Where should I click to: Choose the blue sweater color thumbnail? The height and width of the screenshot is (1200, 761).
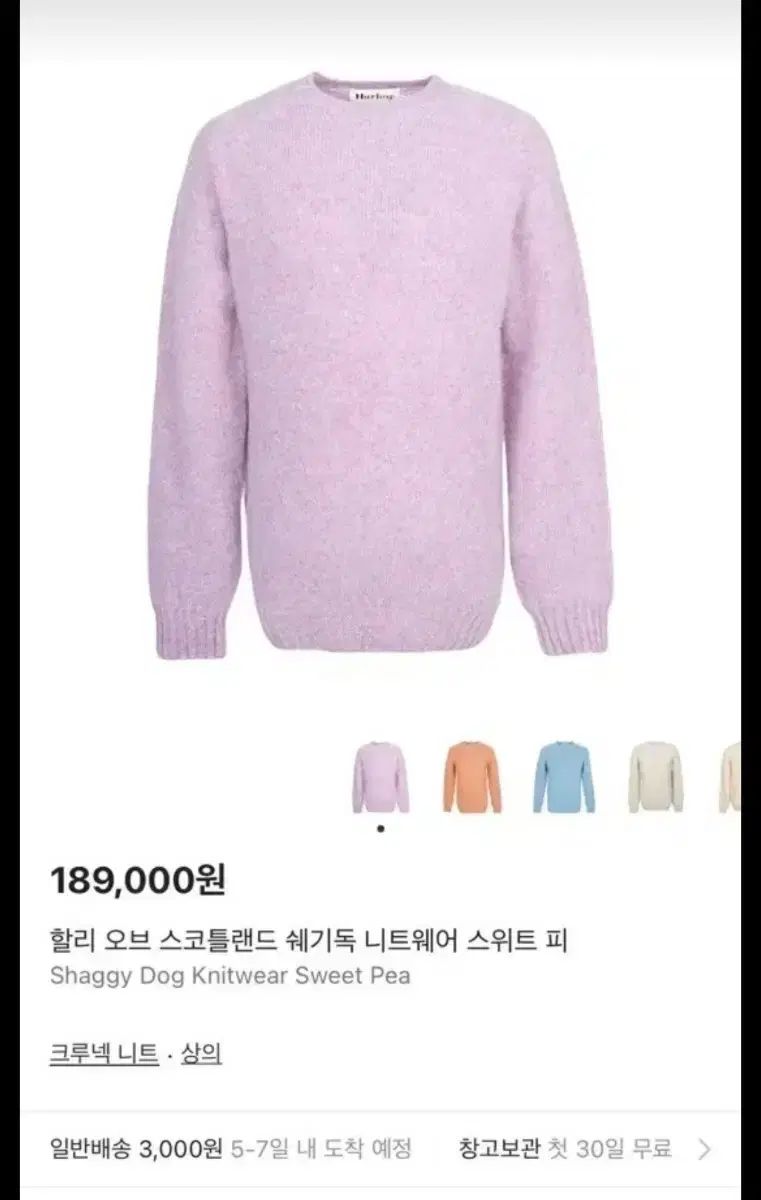564,777
